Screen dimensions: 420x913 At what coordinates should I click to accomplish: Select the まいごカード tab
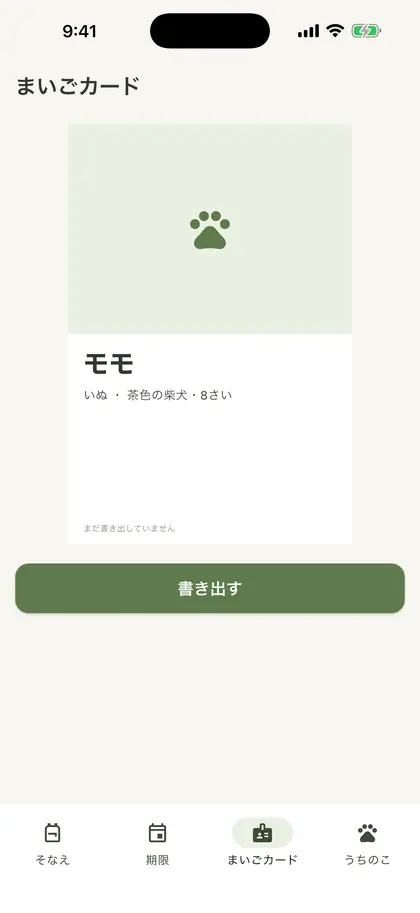tap(262, 844)
